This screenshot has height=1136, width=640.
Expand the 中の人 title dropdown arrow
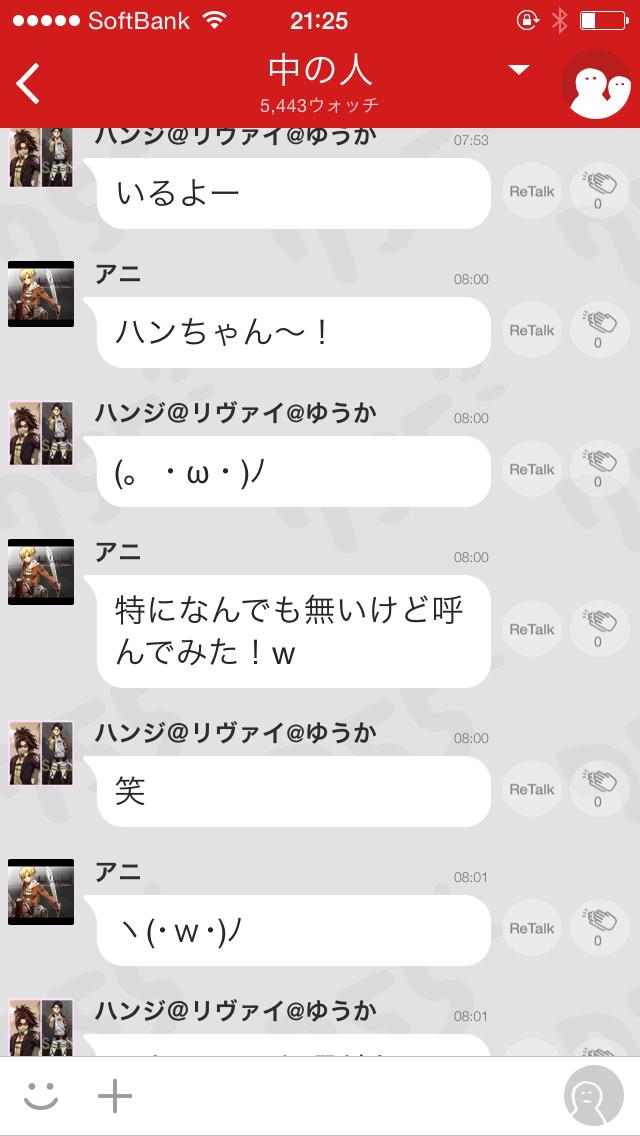518,69
